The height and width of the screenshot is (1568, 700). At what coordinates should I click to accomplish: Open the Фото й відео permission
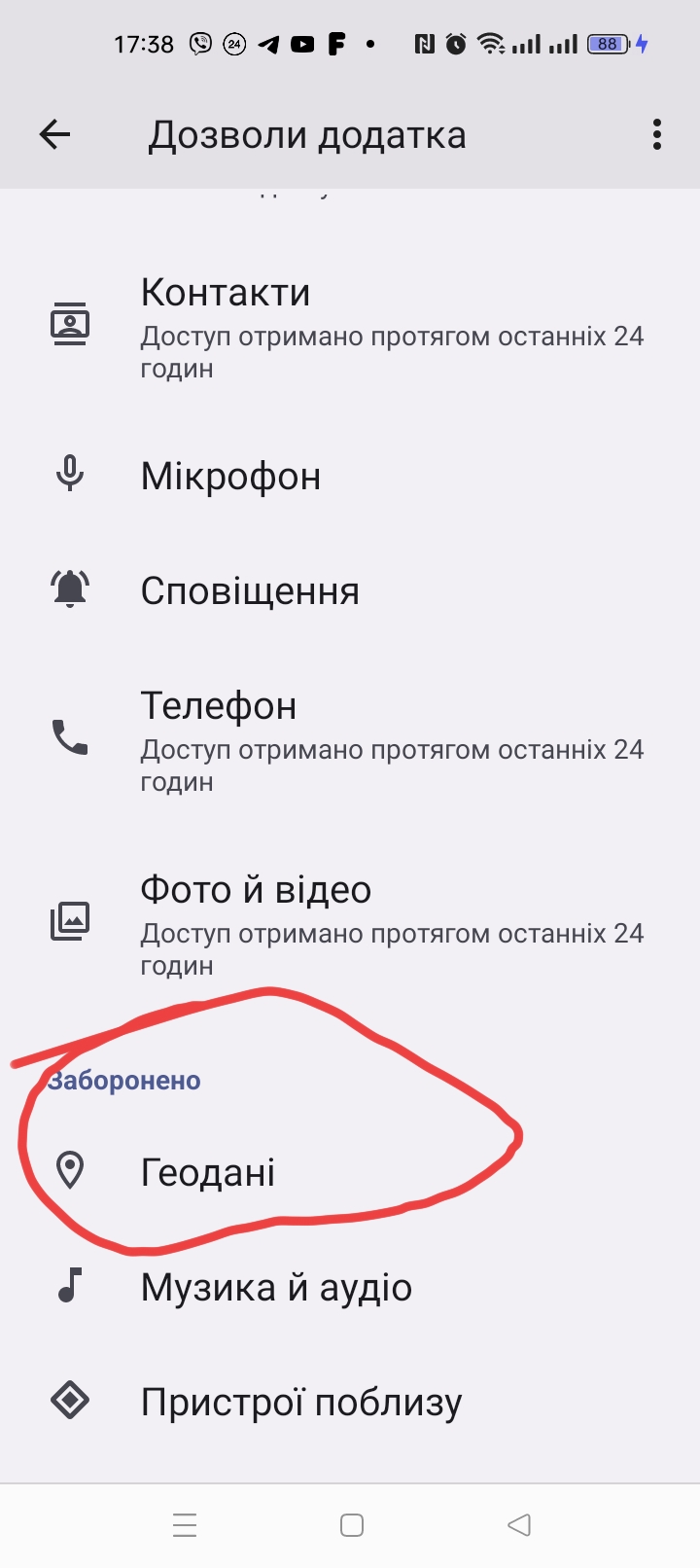[x=350, y=922]
